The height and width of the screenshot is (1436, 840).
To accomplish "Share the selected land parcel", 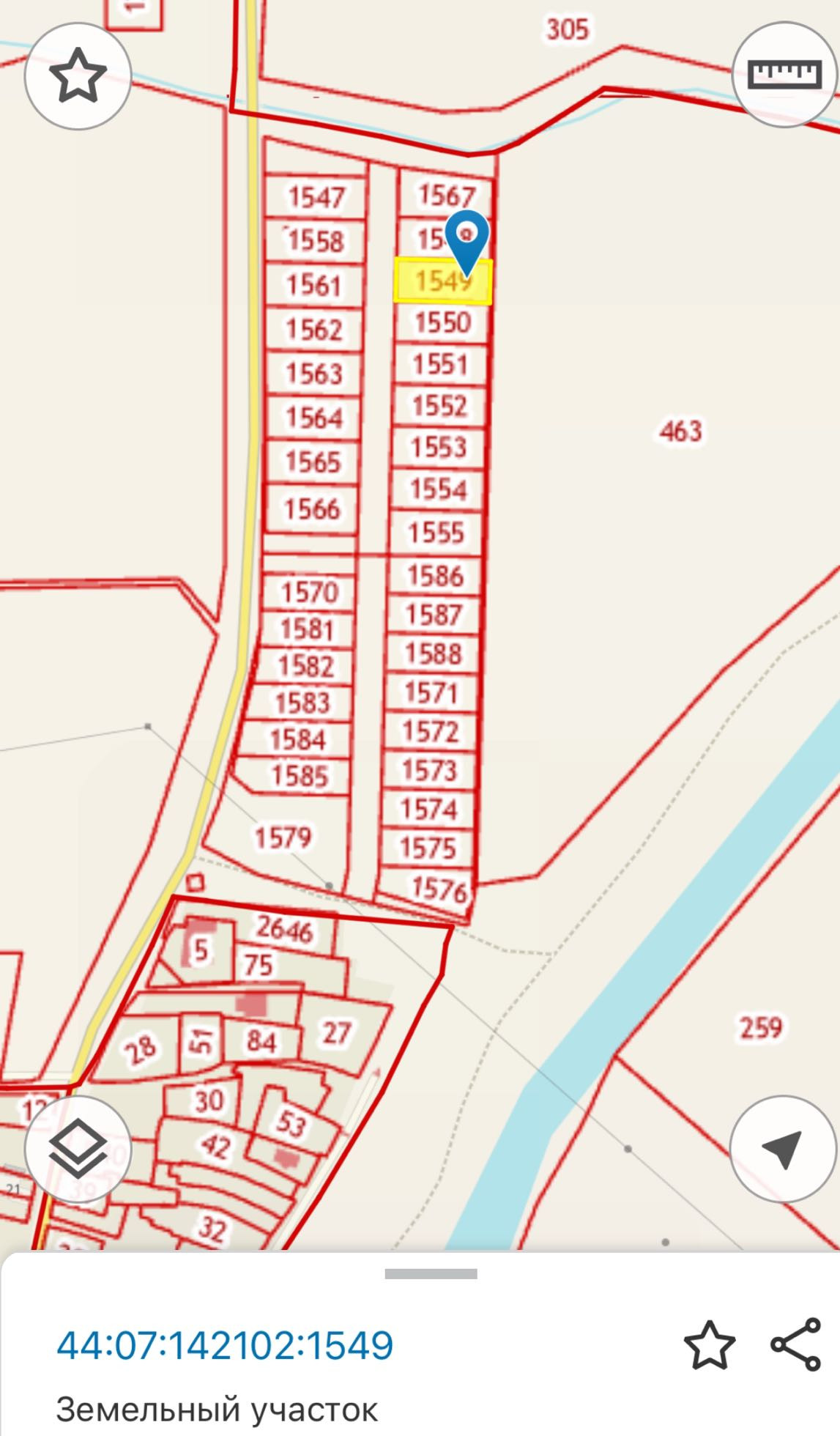I will pyautogui.click(x=795, y=1344).
